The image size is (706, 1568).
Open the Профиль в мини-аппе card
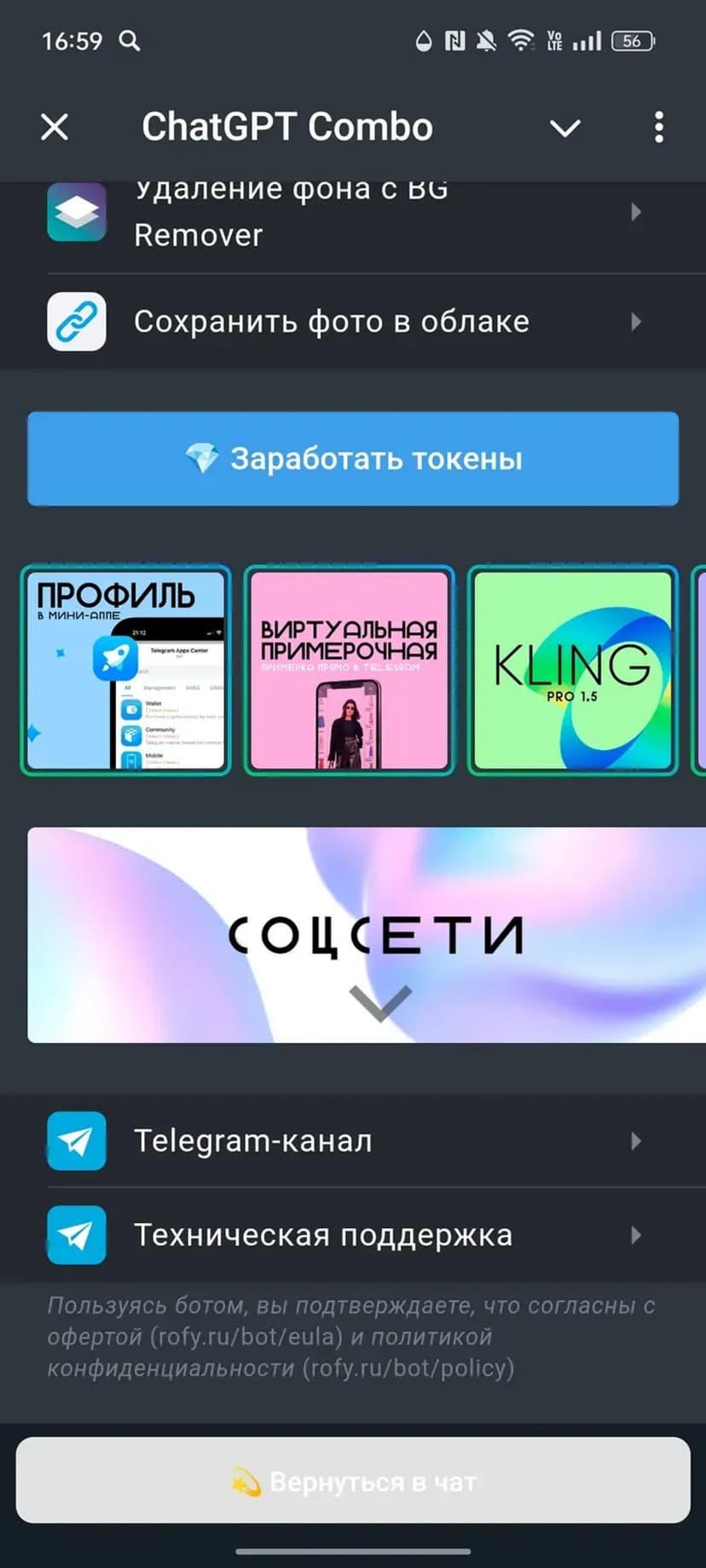[125, 671]
